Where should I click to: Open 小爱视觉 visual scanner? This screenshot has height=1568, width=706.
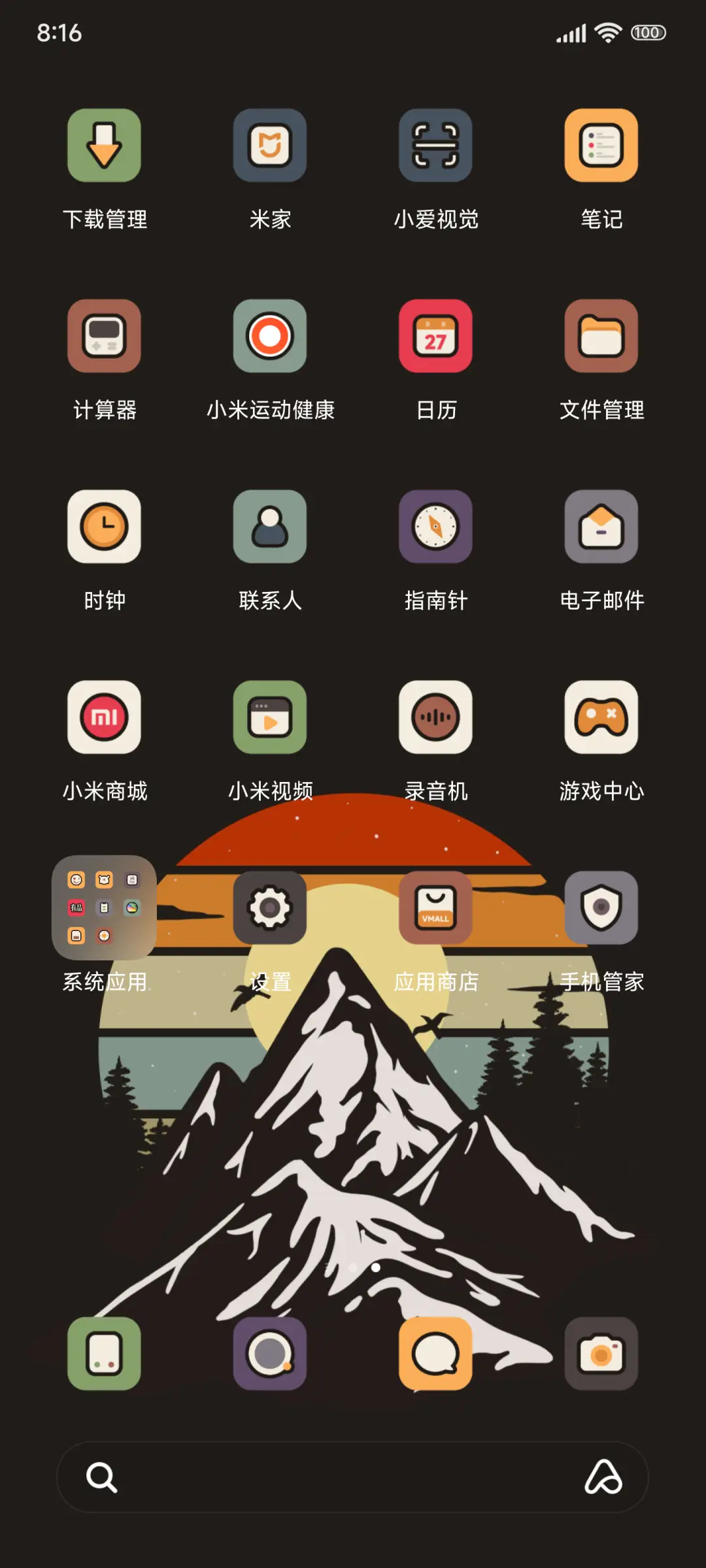[435, 146]
